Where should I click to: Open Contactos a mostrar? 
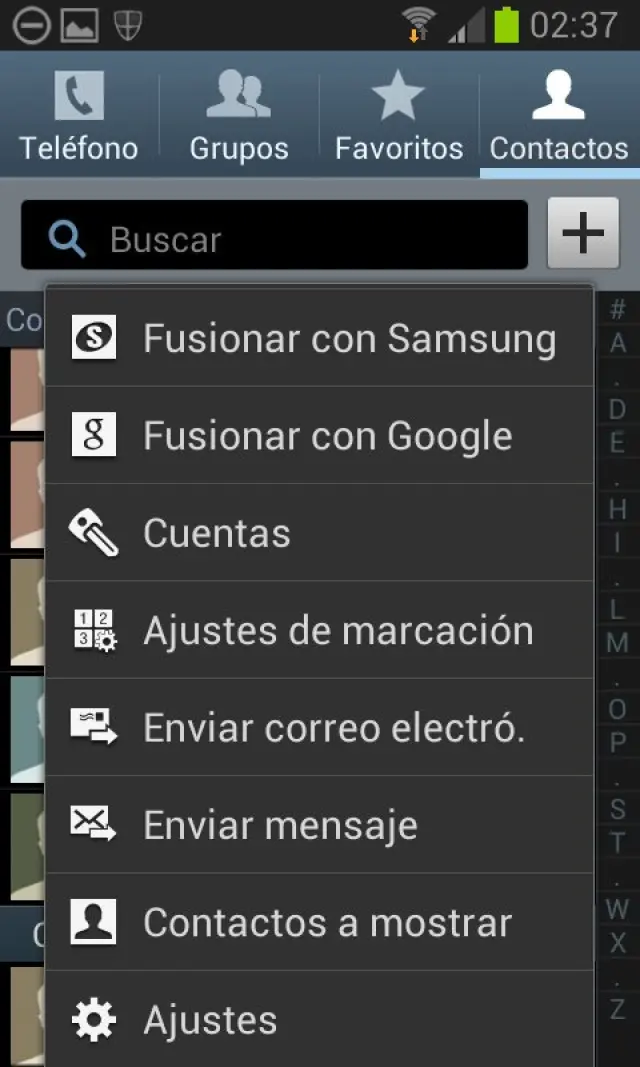tap(320, 922)
